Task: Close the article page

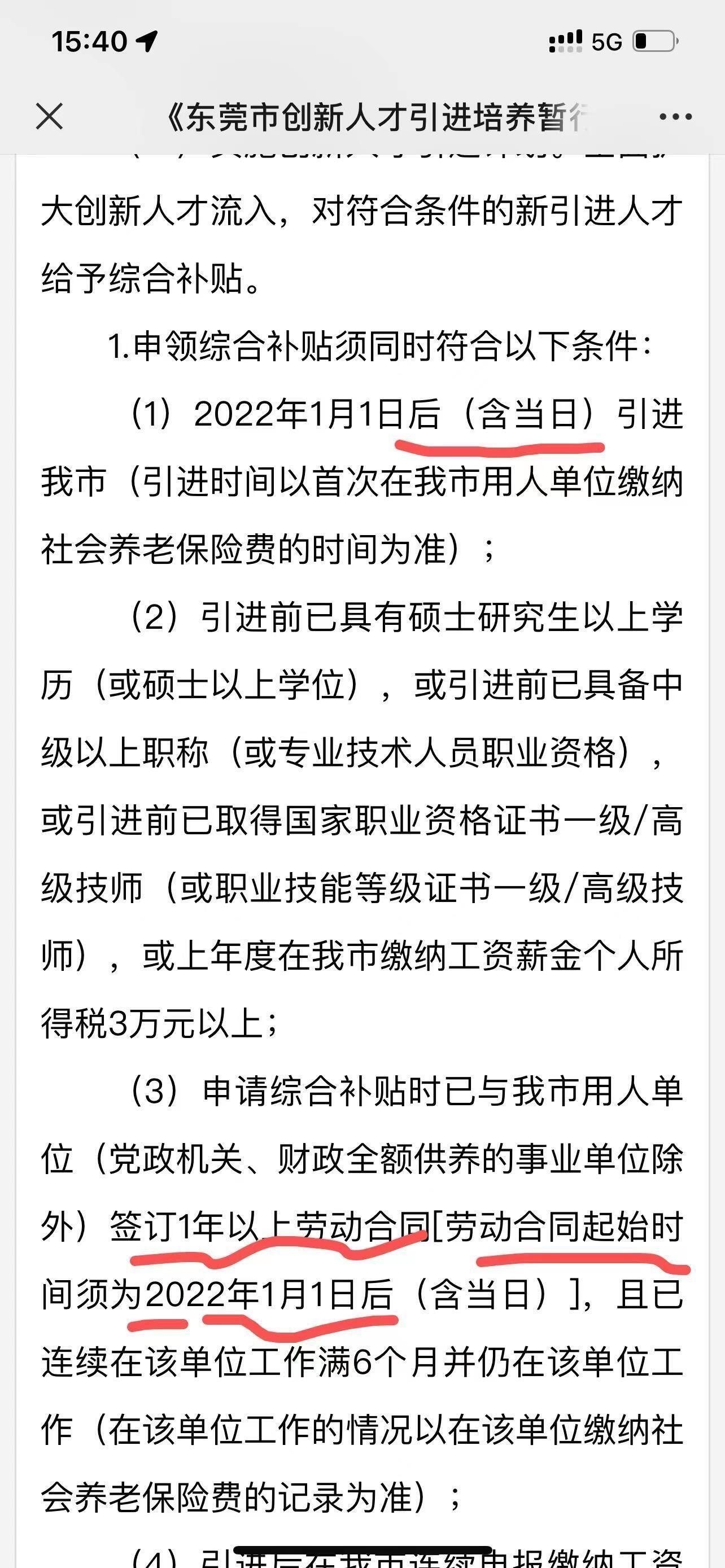Action: (x=49, y=116)
